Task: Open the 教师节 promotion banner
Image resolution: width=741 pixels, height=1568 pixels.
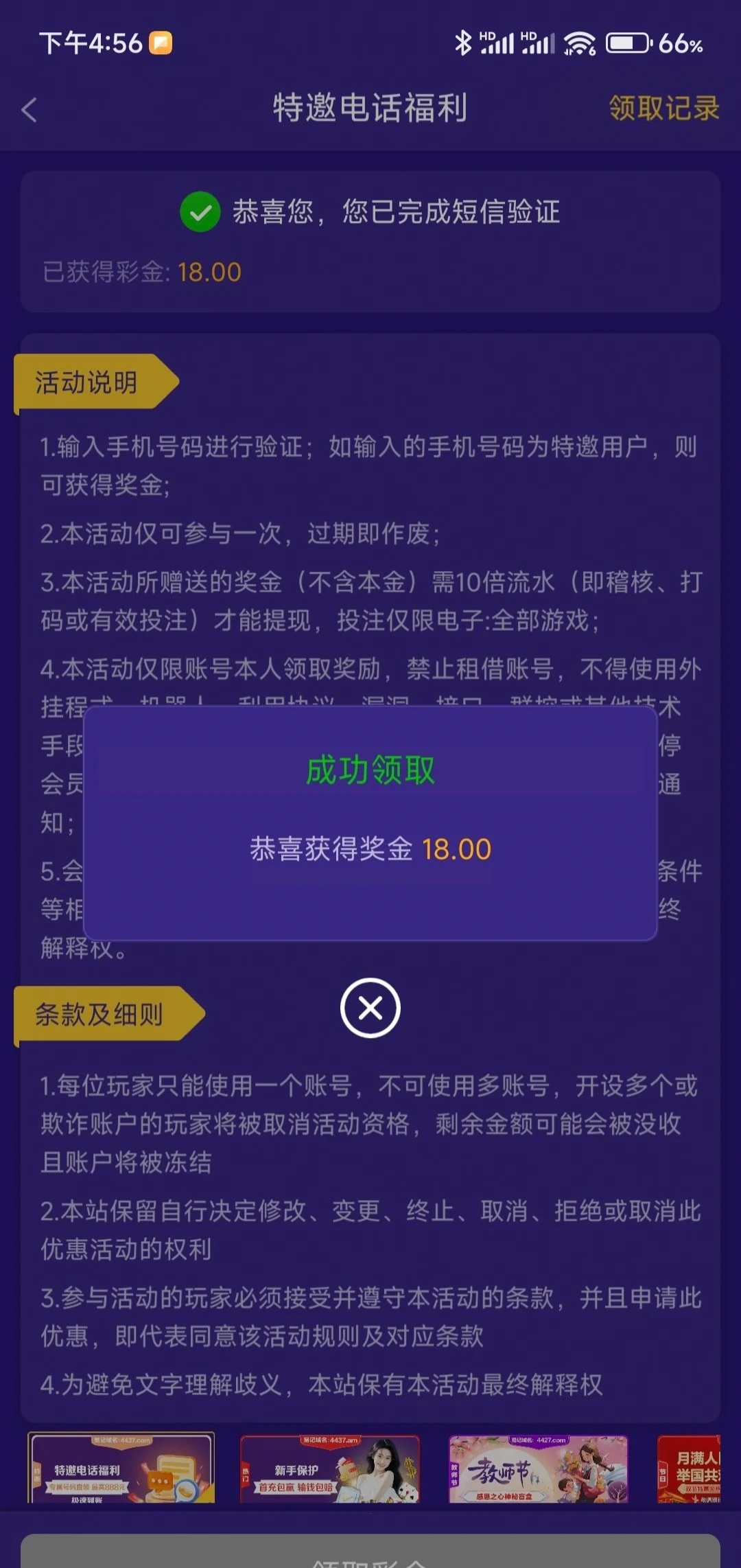Action: click(539, 1469)
